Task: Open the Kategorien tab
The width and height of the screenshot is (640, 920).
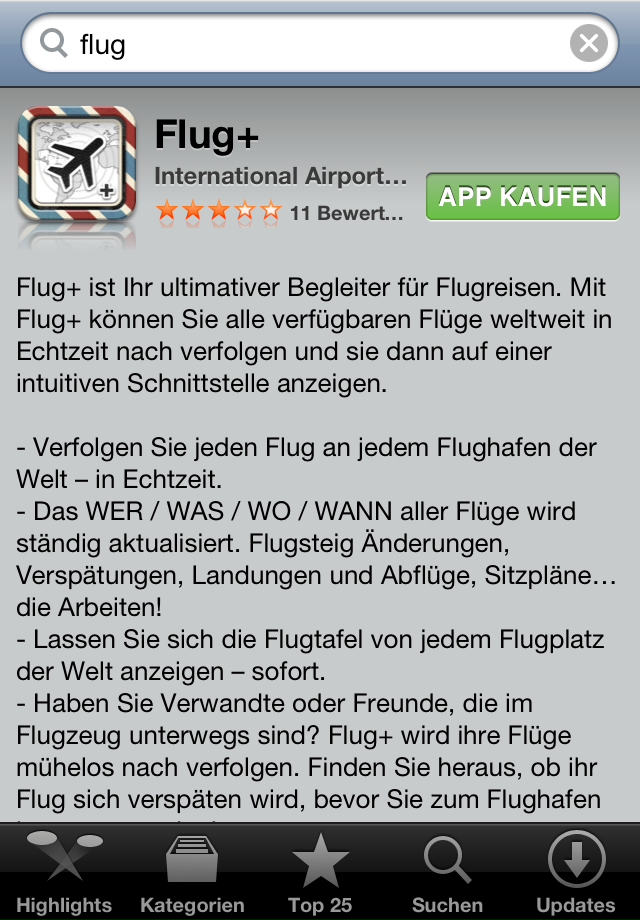Action: [x=192, y=872]
